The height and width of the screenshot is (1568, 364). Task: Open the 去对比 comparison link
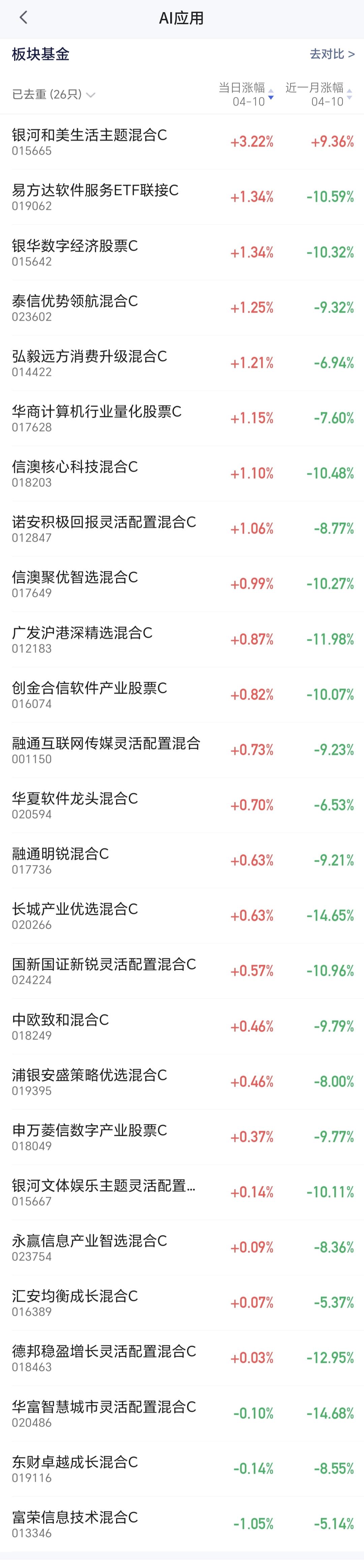click(x=332, y=54)
